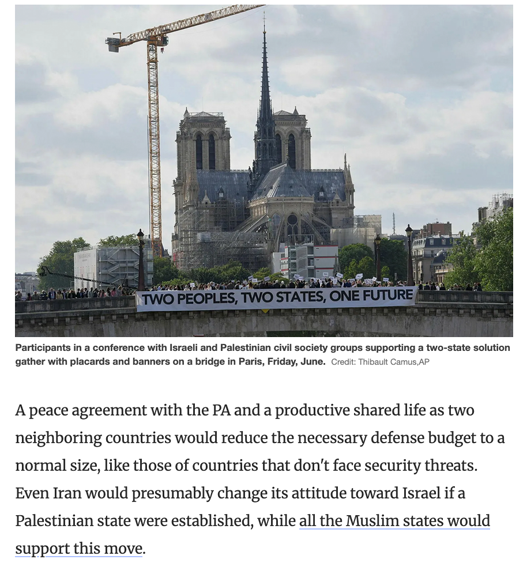
Task: Open the Notre-Dame bridge banner photo
Action: (264, 171)
